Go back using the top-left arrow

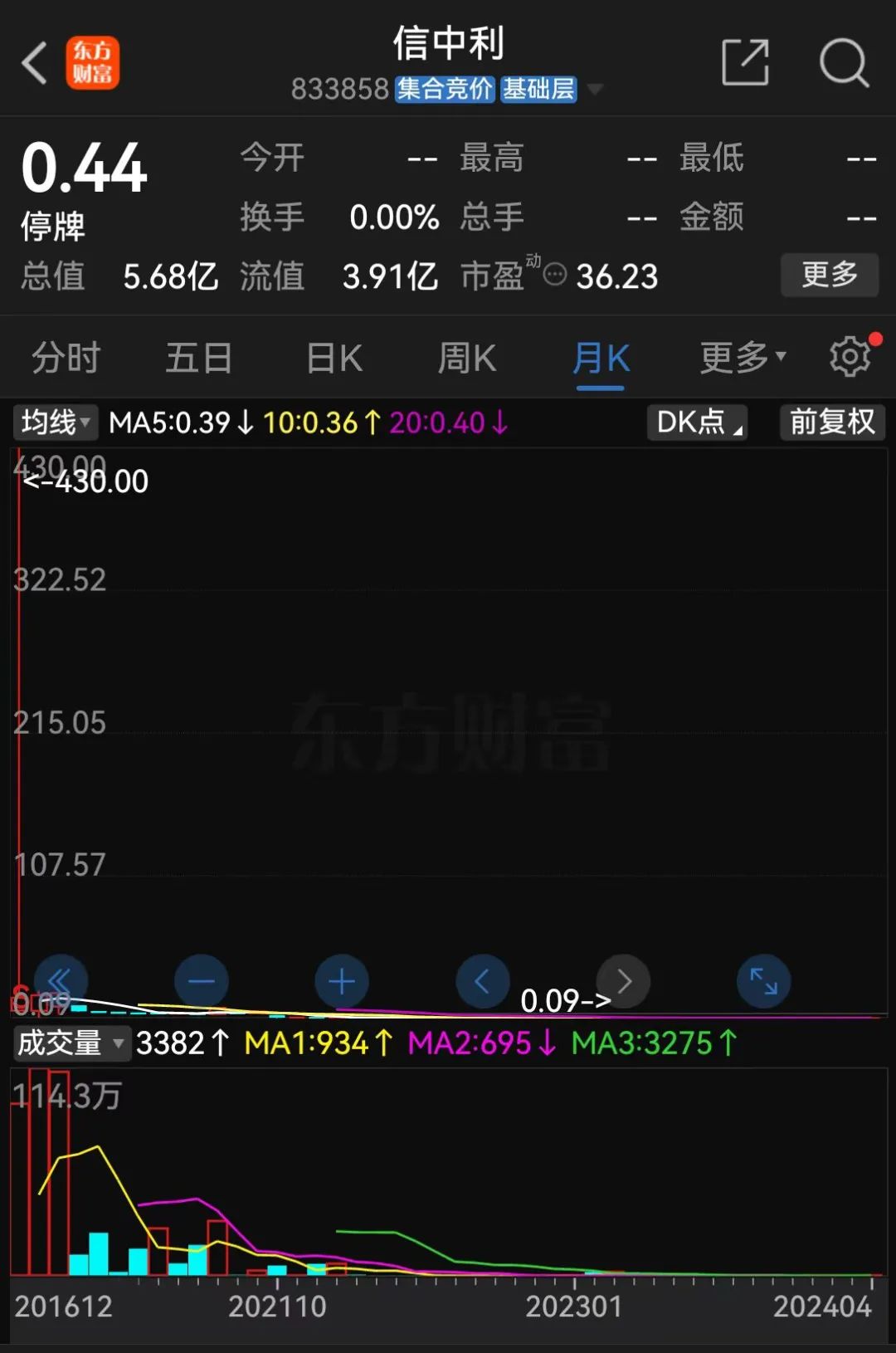[35, 62]
